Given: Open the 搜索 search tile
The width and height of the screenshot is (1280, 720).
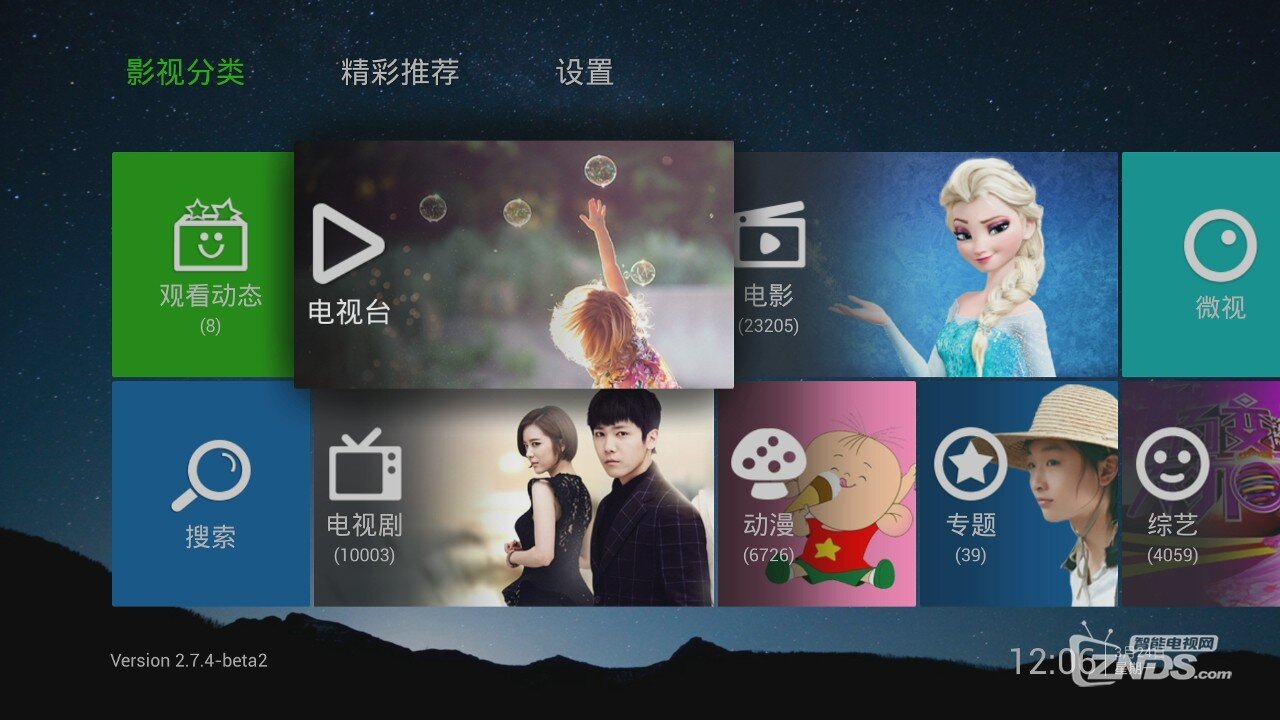Looking at the screenshot, I should click(210, 493).
